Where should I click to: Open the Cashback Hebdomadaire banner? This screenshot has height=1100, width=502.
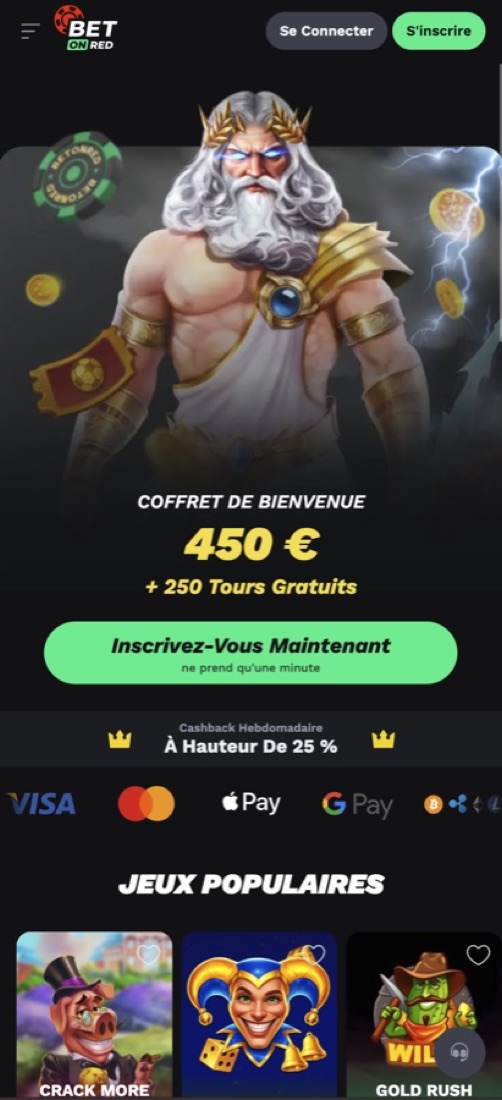(250, 739)
